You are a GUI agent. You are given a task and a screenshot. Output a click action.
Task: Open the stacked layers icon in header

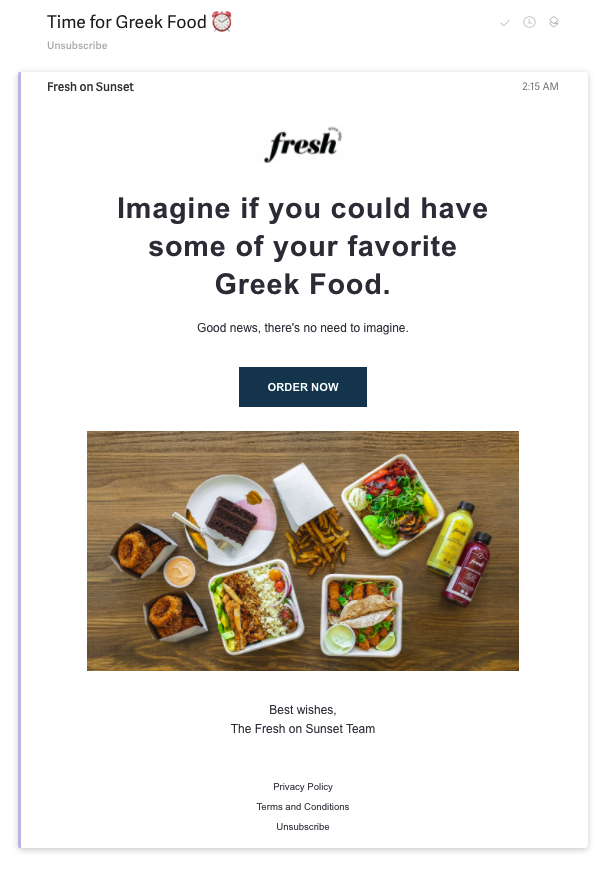click(x=554, y=22)
